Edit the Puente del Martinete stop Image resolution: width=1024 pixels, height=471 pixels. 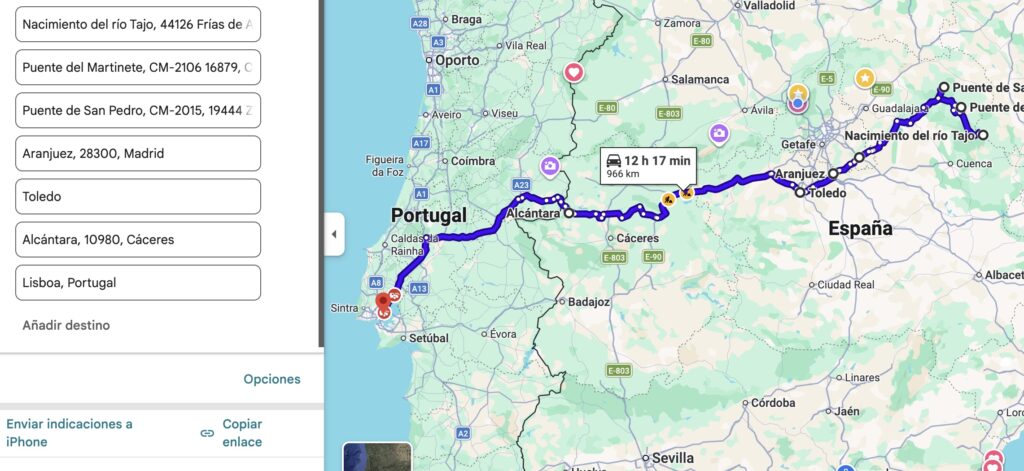click(x=137, y=68)
